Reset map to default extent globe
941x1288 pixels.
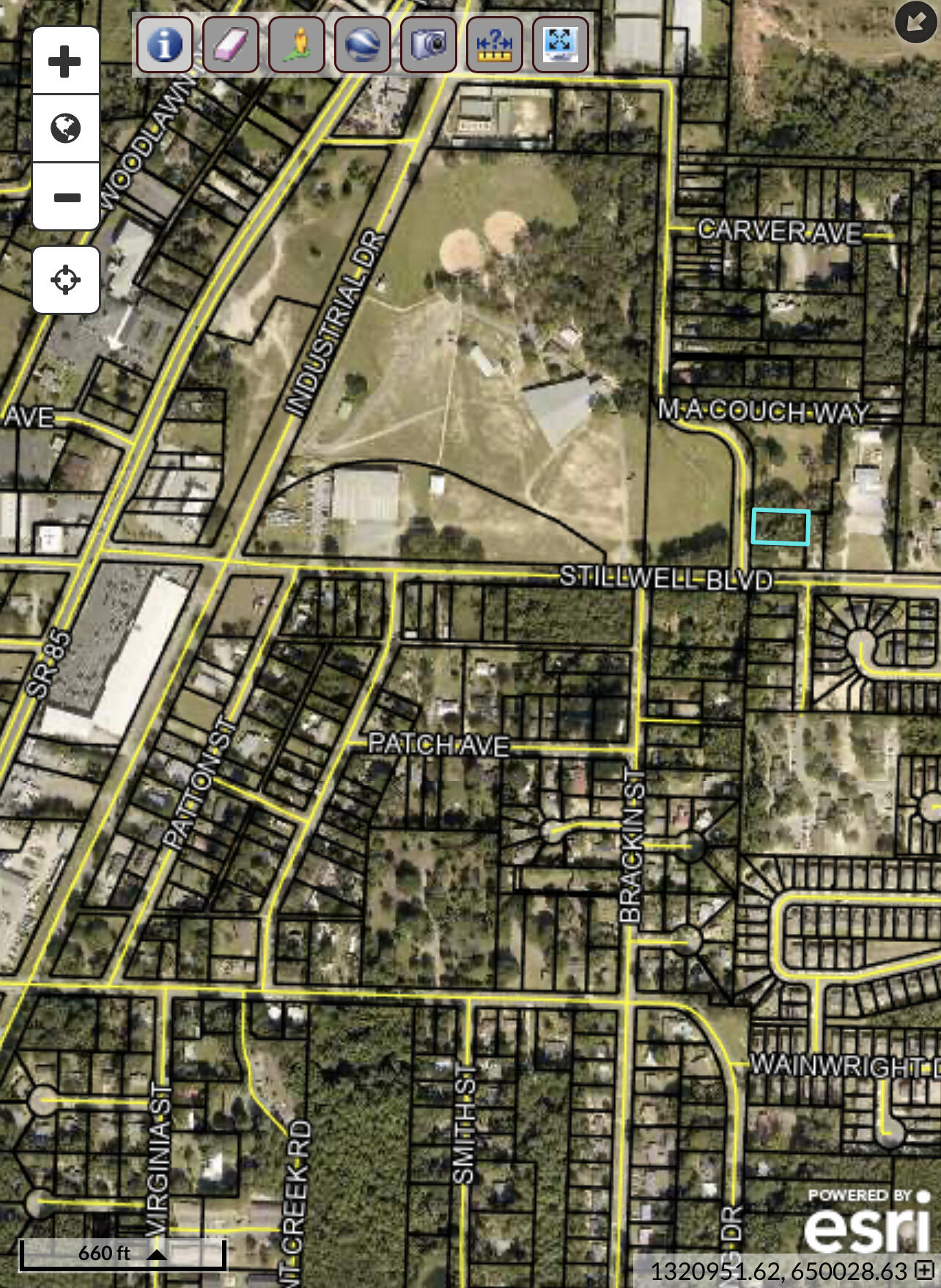coord(65,128)
